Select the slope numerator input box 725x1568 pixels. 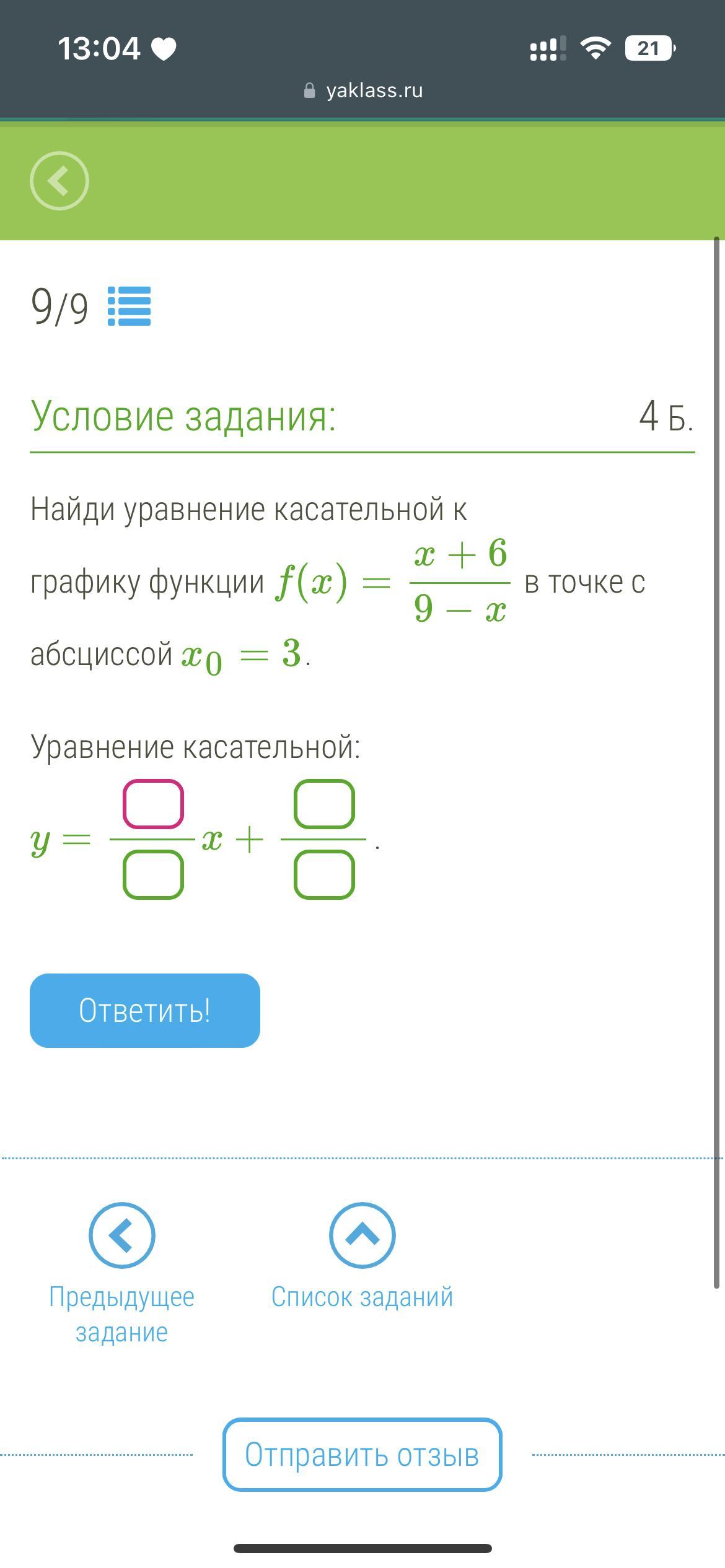point(153,804)
